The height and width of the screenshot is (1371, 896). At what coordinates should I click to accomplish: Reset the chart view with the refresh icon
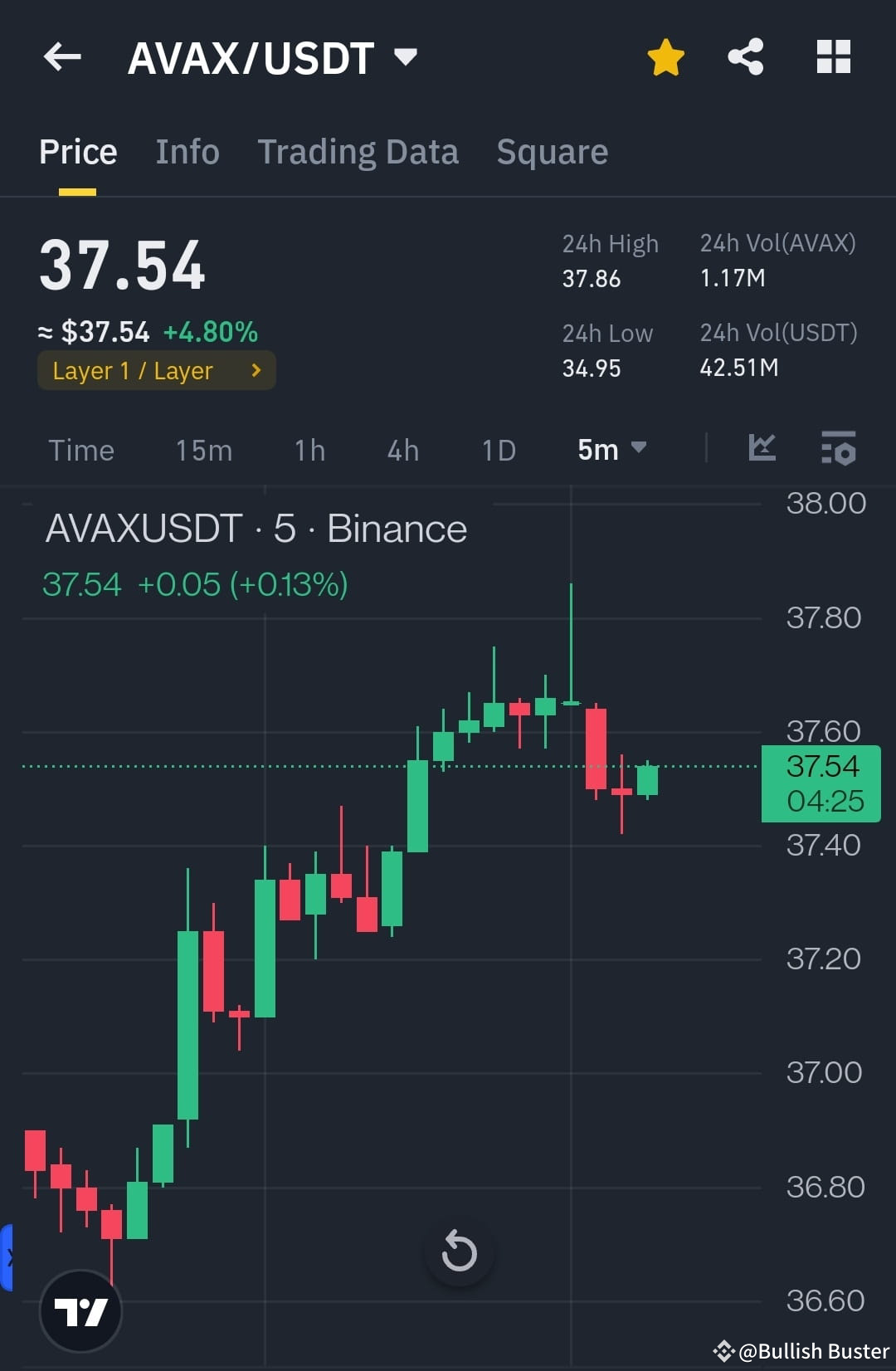(460, 1253)
